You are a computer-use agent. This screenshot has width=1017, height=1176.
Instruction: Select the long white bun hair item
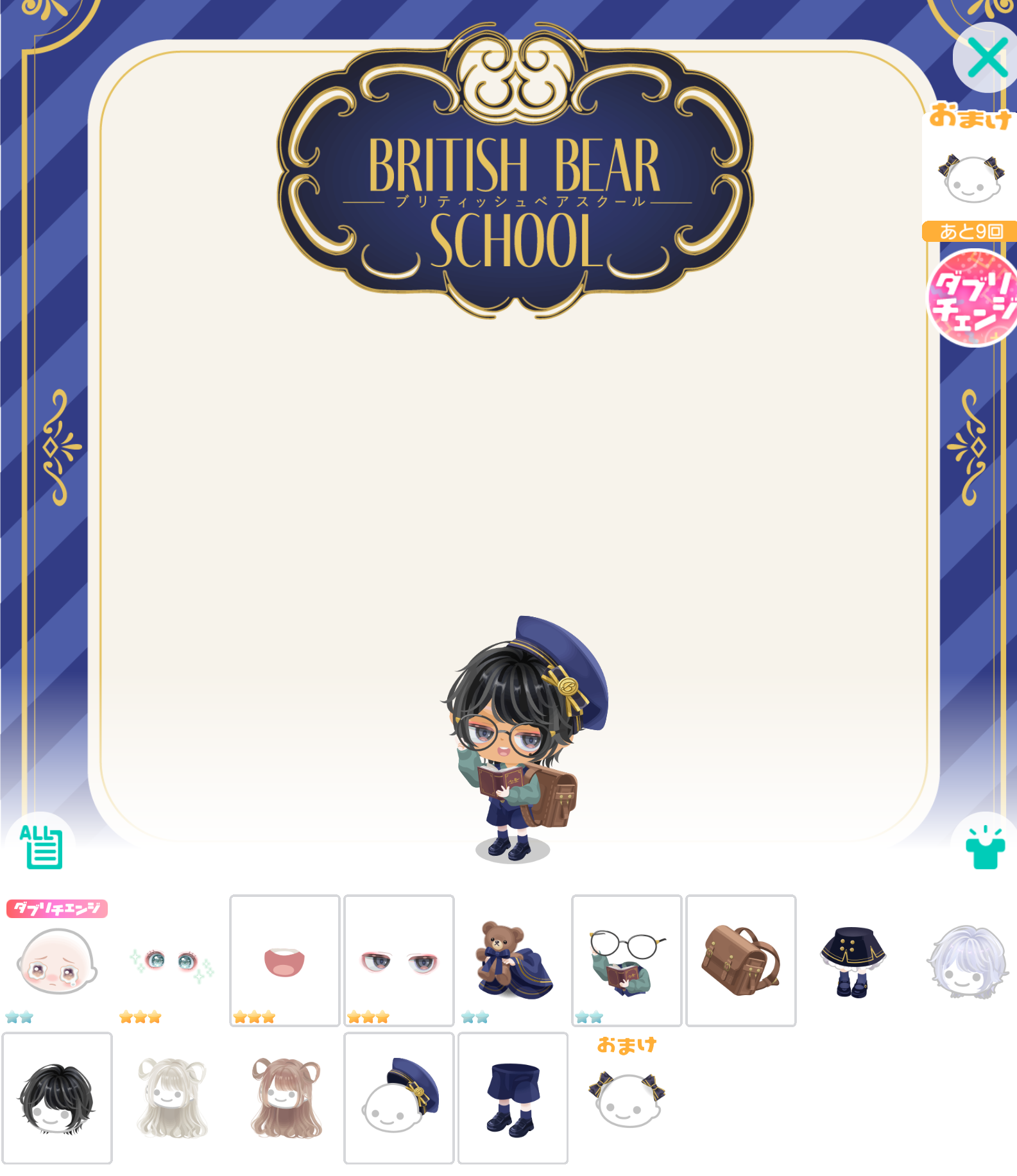171,1098
